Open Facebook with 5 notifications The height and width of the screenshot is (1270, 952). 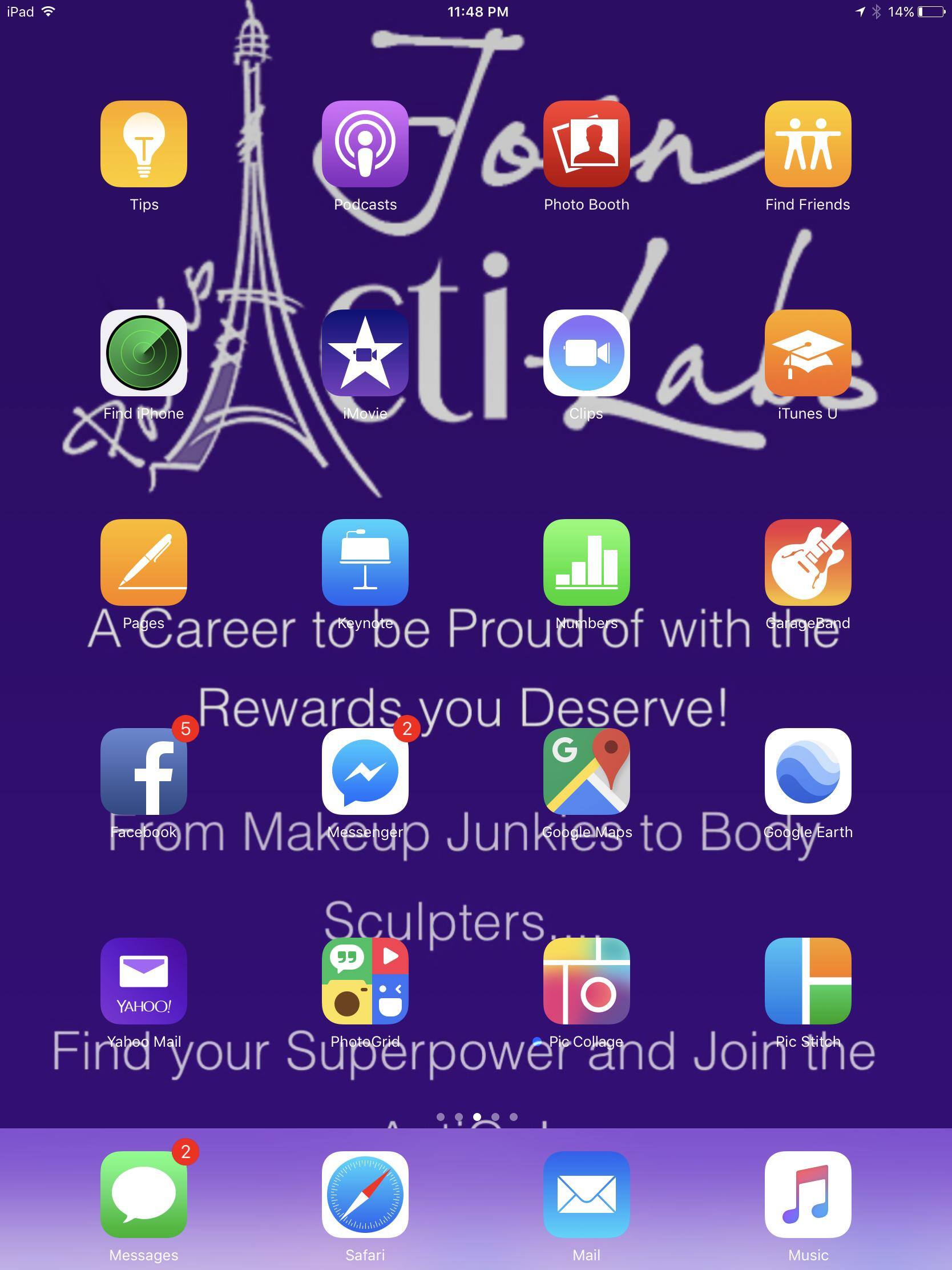click(x=143, y=771)
